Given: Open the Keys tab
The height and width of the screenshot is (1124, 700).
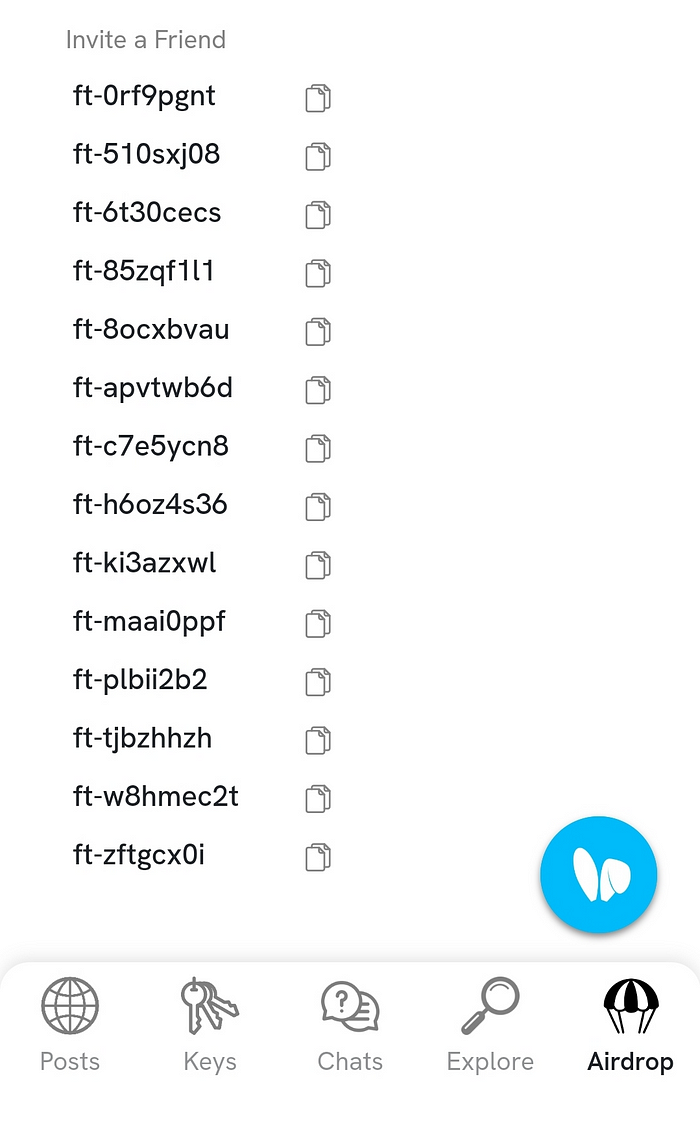Looking at the screenshot, I should point(210,1025).
